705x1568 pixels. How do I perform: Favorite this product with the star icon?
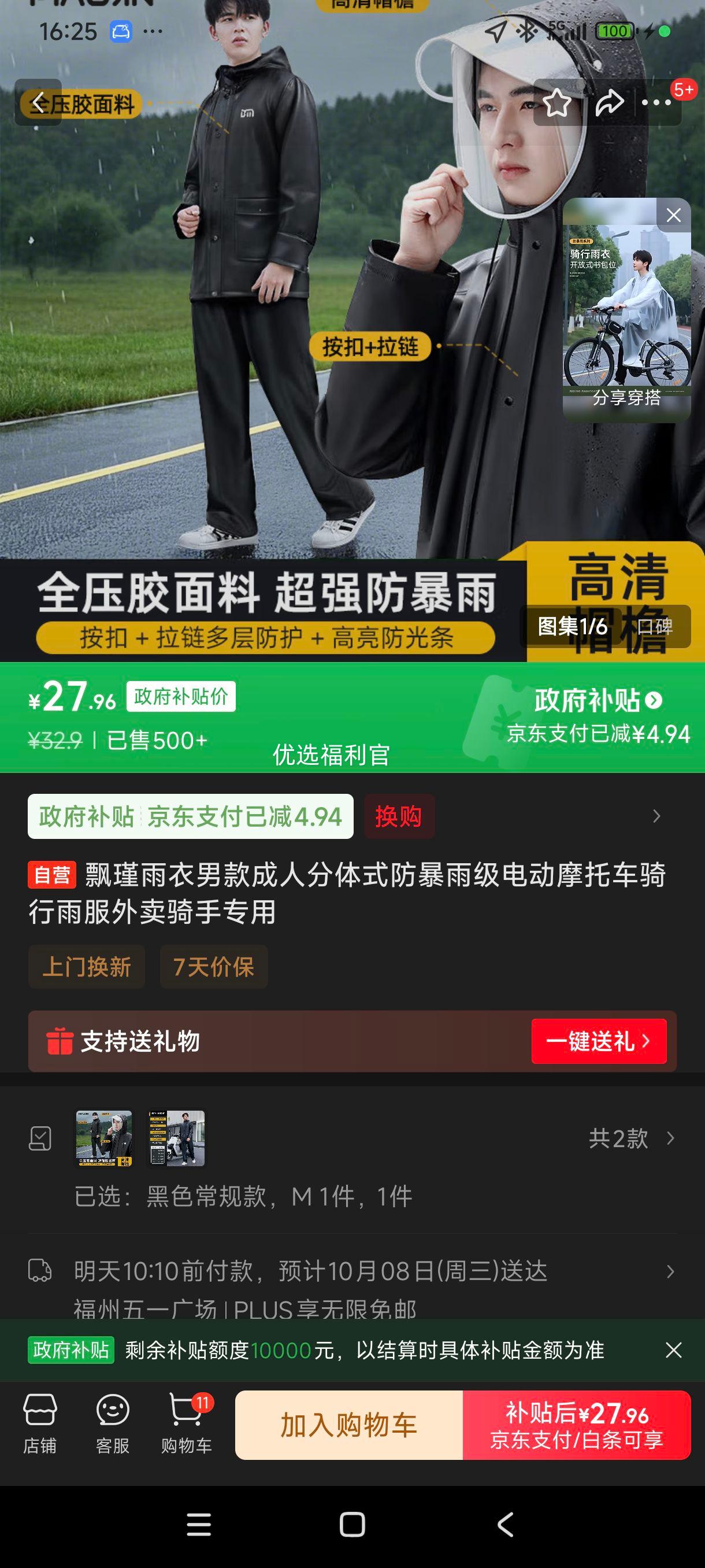(556, 102)
